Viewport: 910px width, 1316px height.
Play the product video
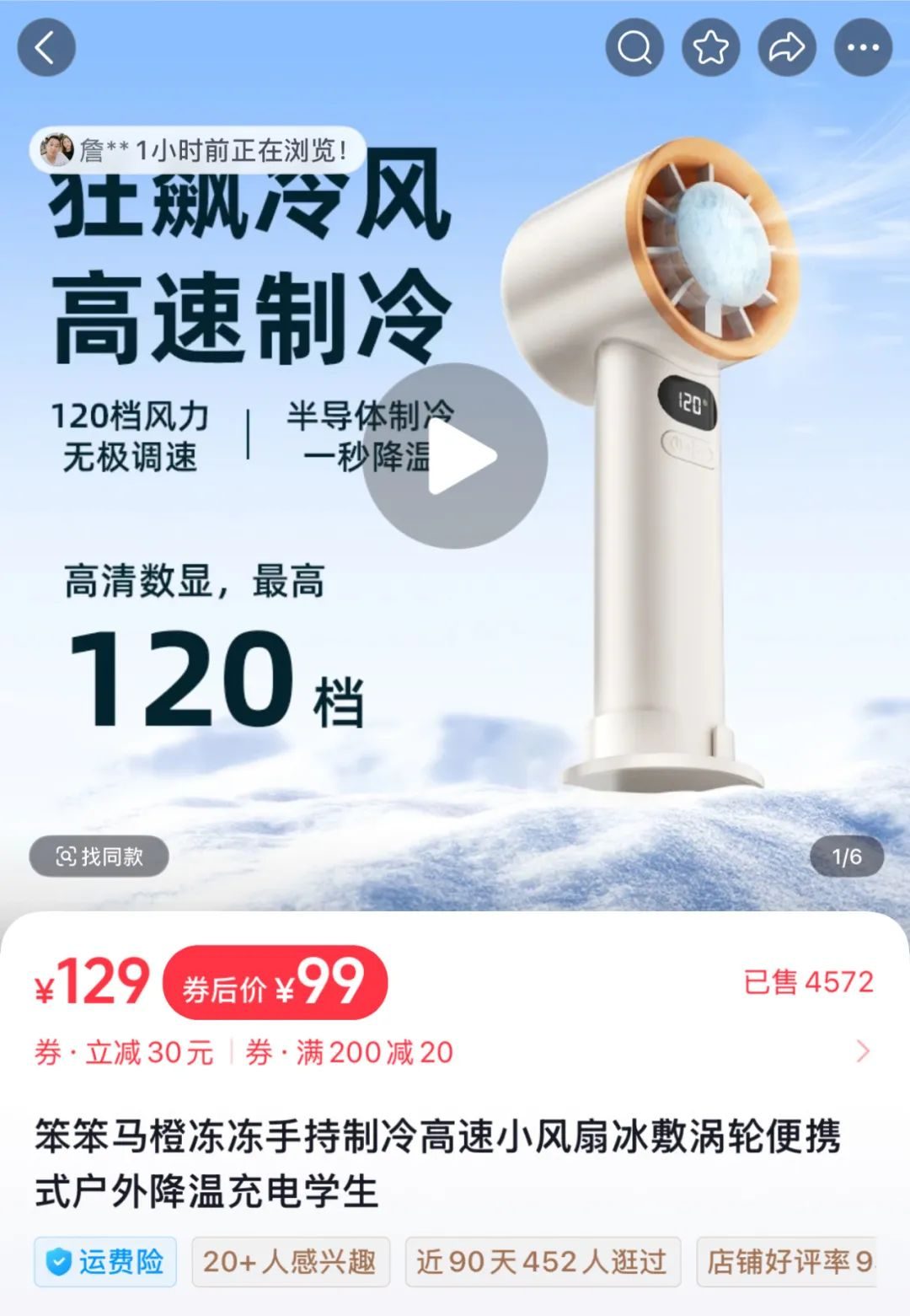click(455, 456)
